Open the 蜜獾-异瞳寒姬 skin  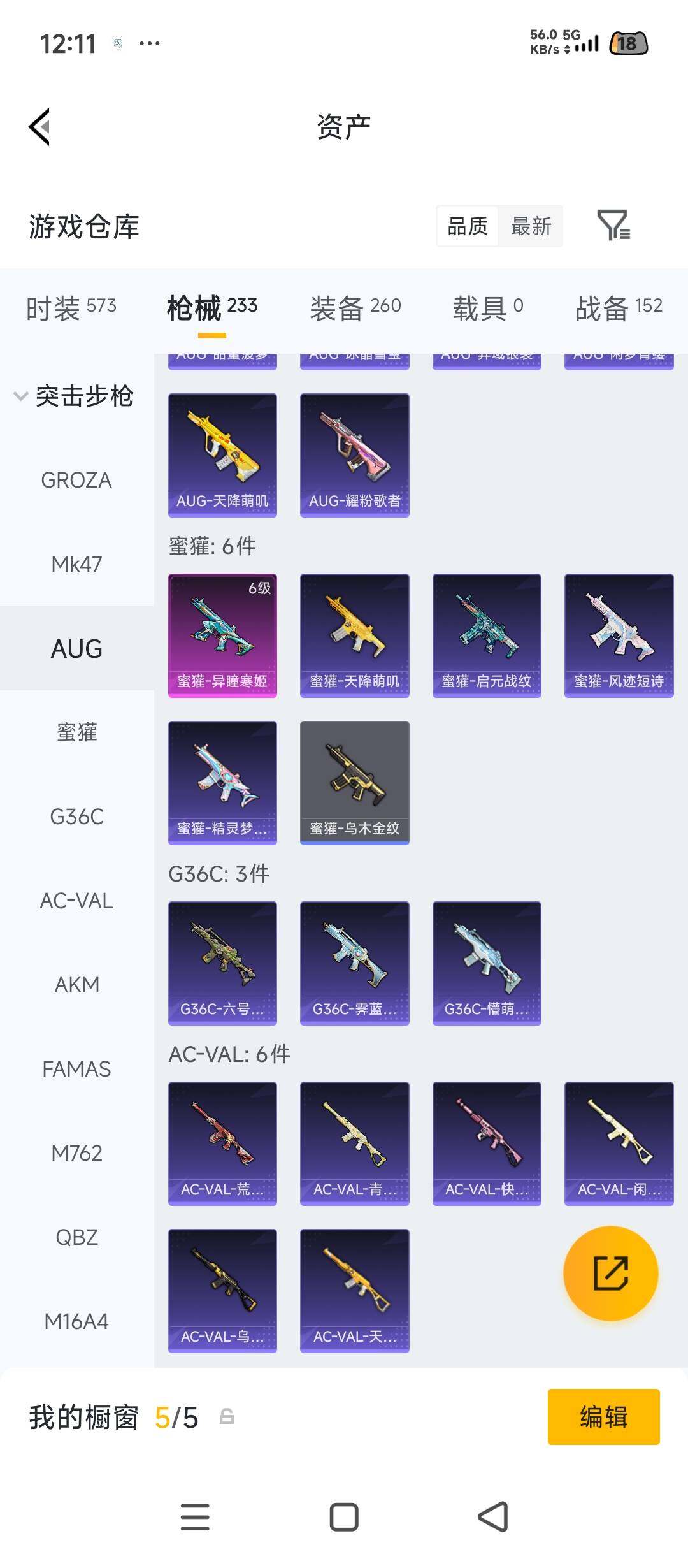click(x=222, y=635)
